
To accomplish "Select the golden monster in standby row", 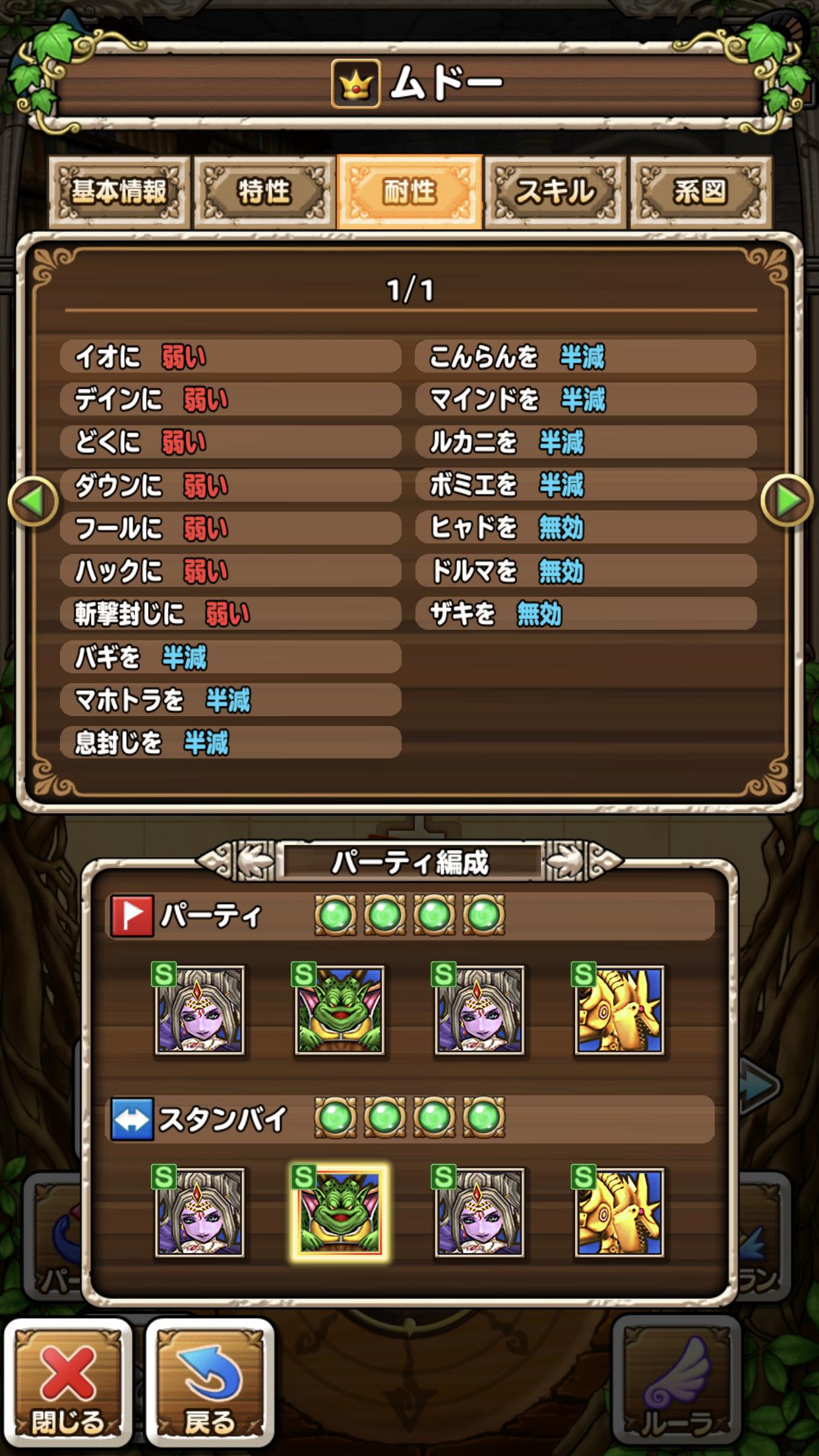I will (619, 1213).
